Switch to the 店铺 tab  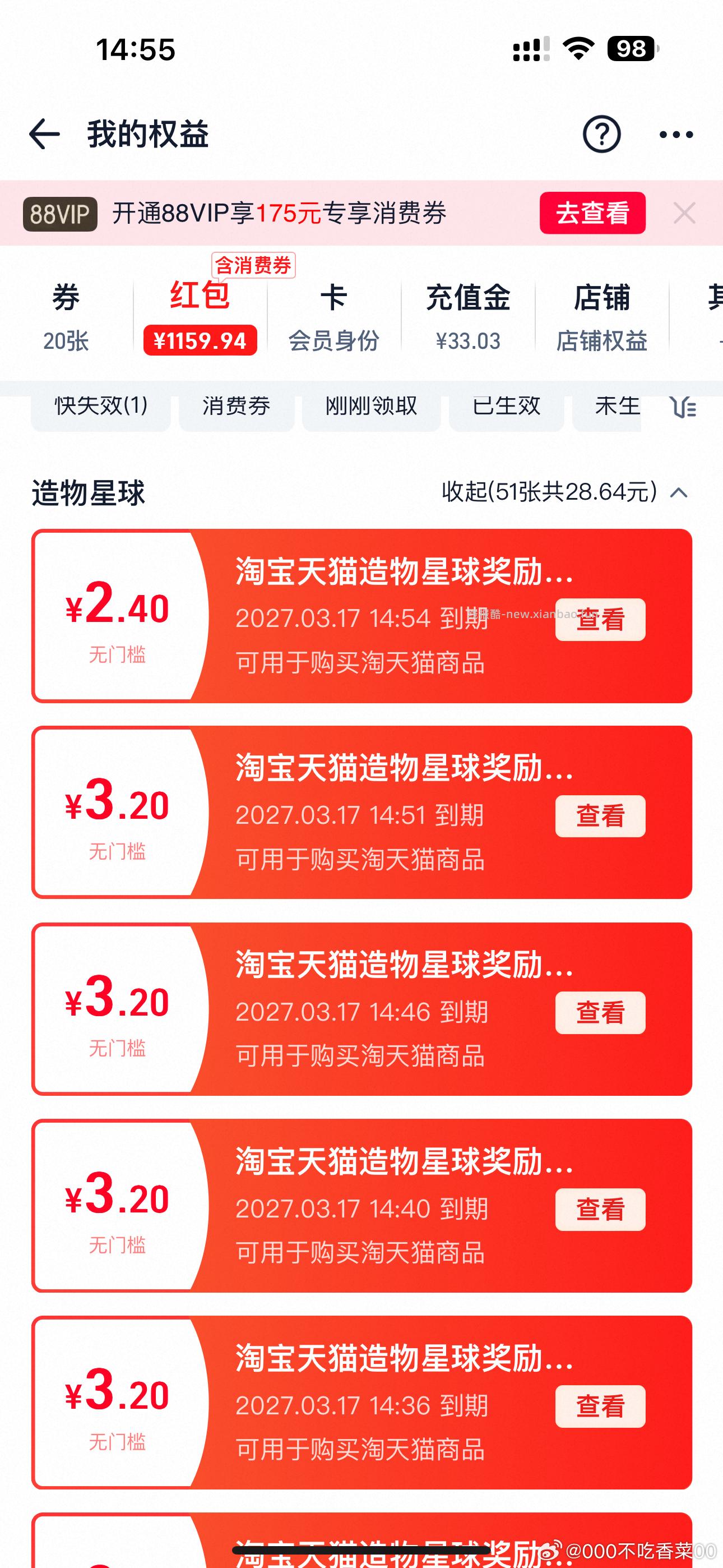tap(601, 316)
